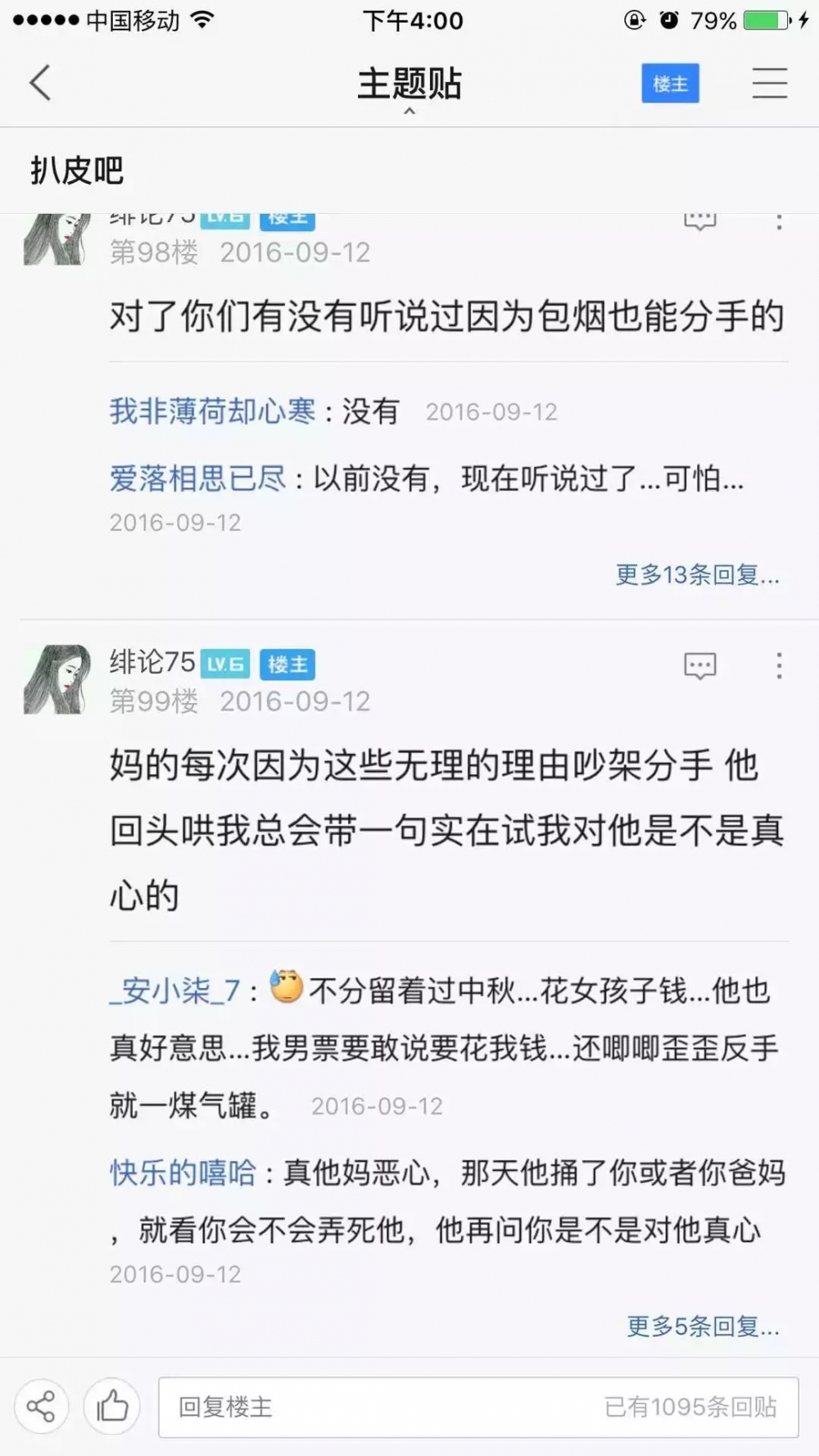View profile of 我非薄荷却心寒

click(213, 410)
